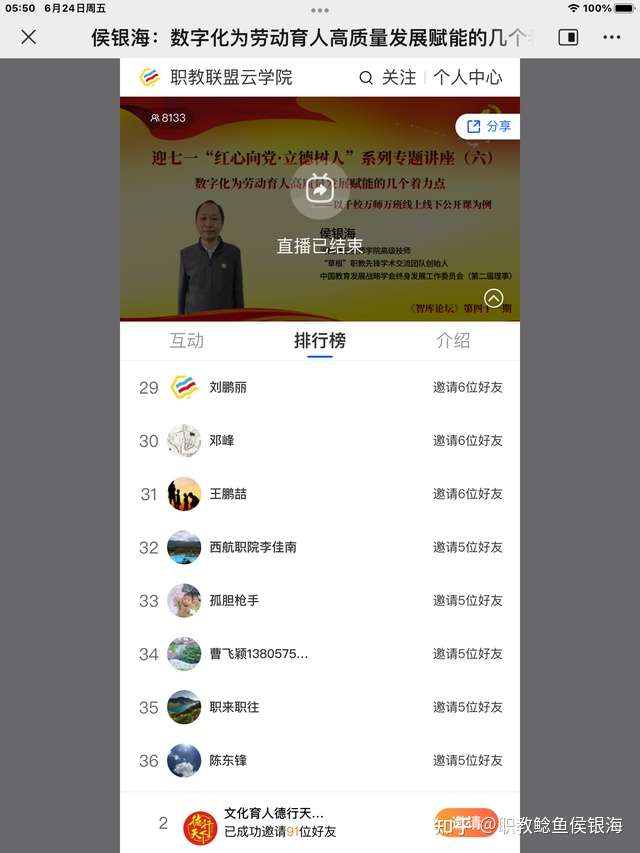Select the 排行榜 tab

[319, 340]
